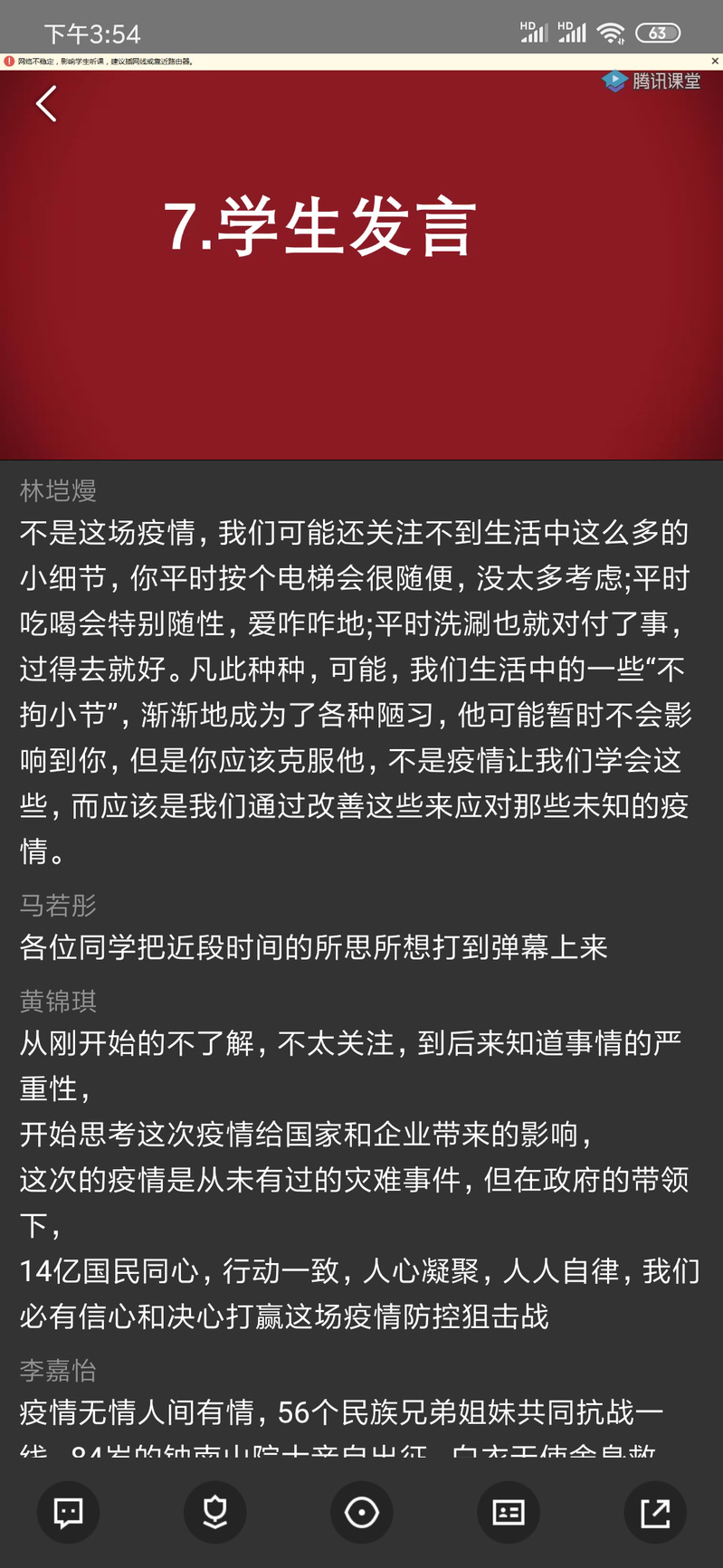Tap the shield badge icon
Viewport: 723px width, 1568px height.
(214, 1512)
